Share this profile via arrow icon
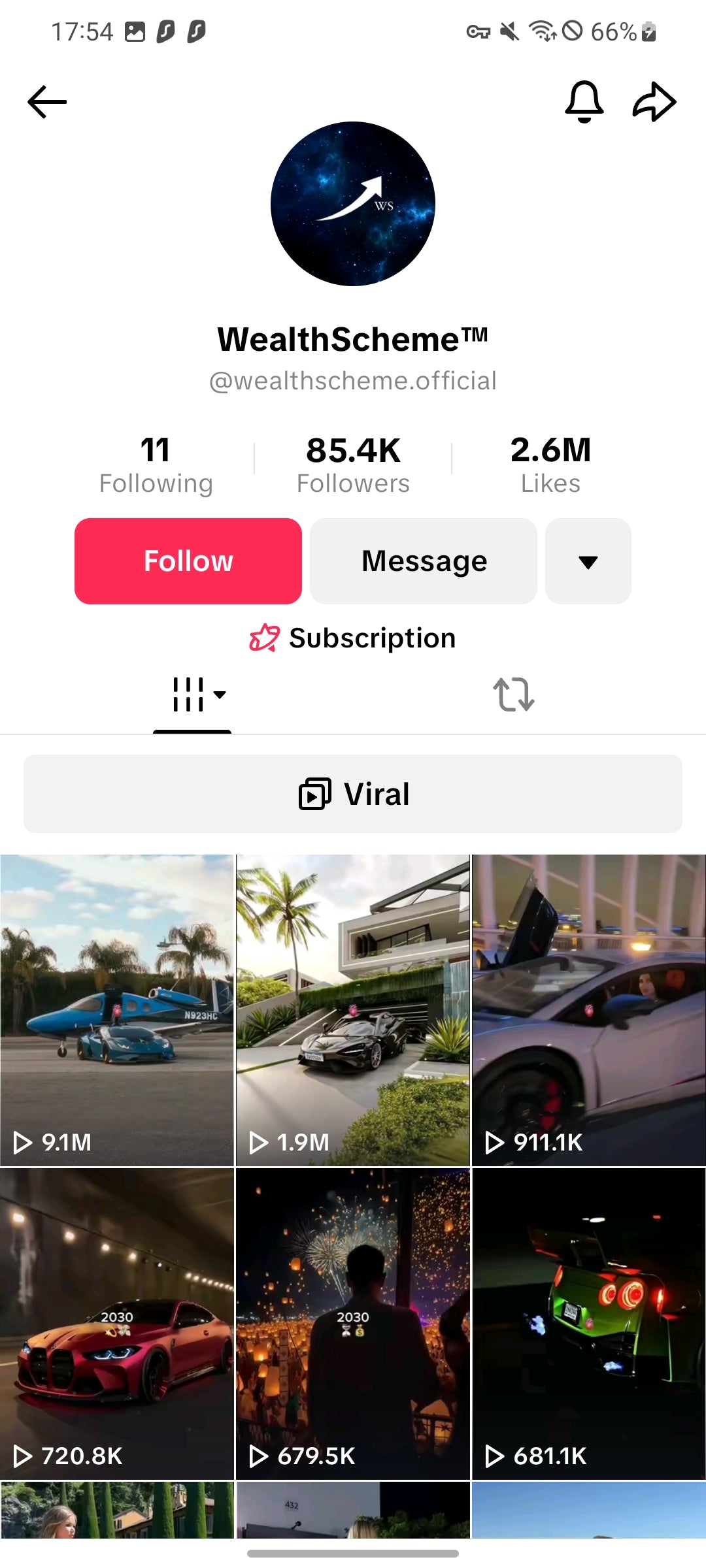The width and height of the screenshot is (706, 1568). pos(654,102)
